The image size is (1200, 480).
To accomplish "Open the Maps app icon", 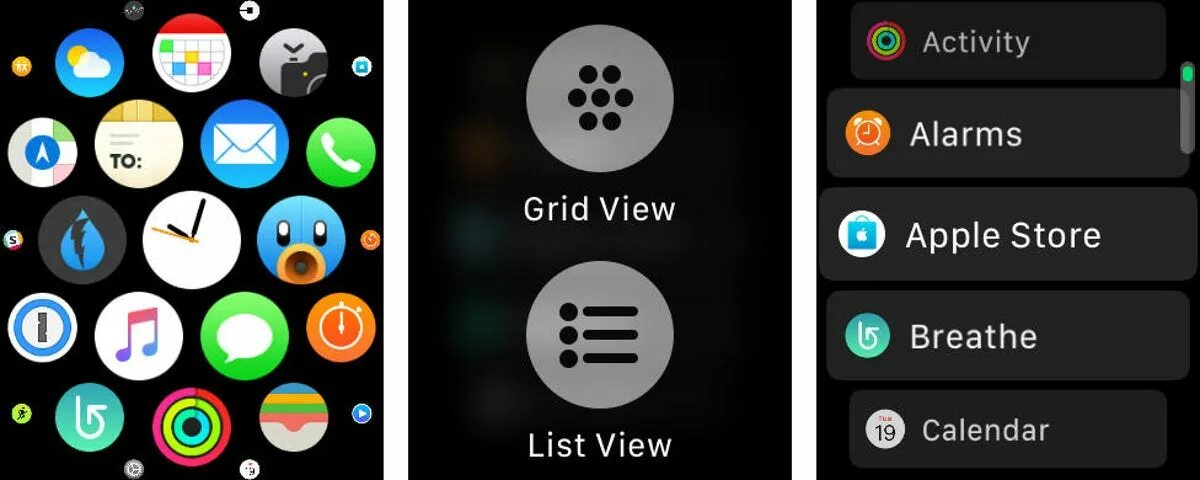I will [x=43, y=151].
